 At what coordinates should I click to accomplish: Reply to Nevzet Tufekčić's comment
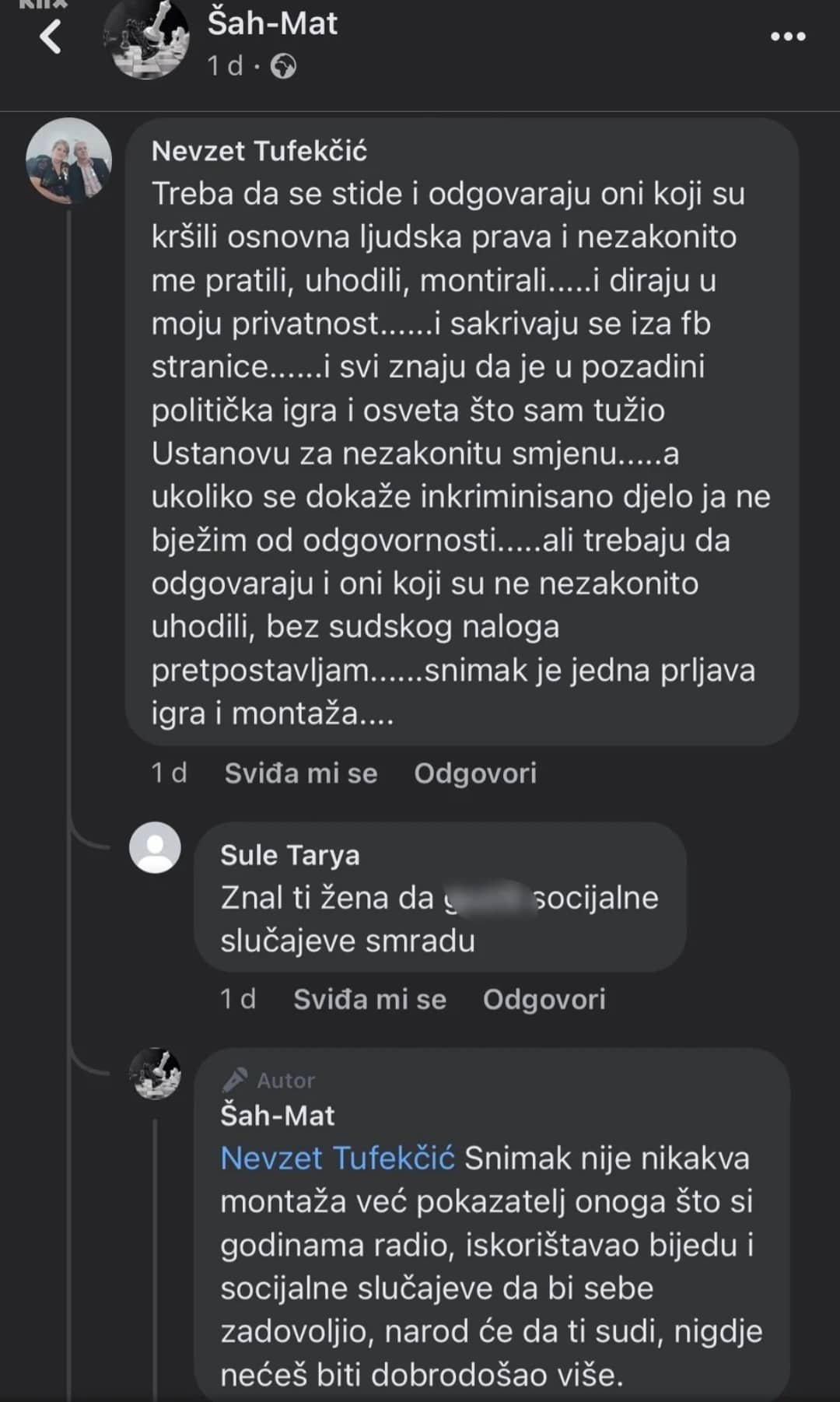[475, 773]
